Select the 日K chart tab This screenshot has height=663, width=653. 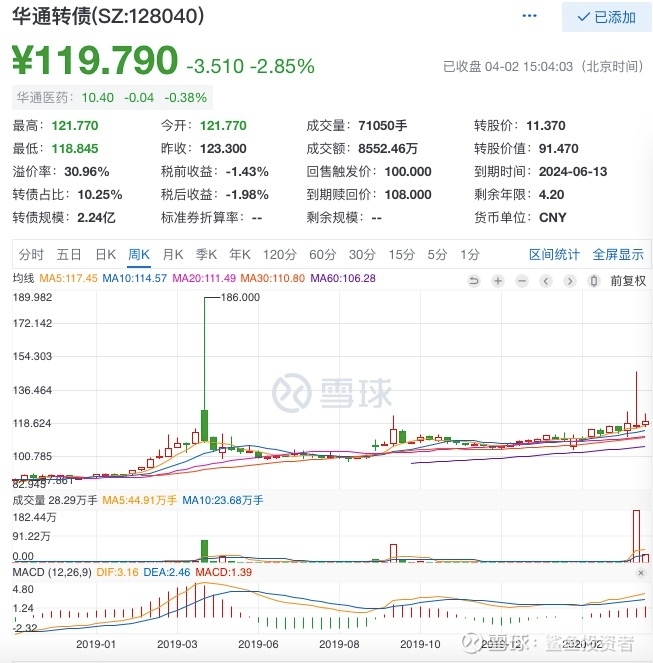(105, 254)
